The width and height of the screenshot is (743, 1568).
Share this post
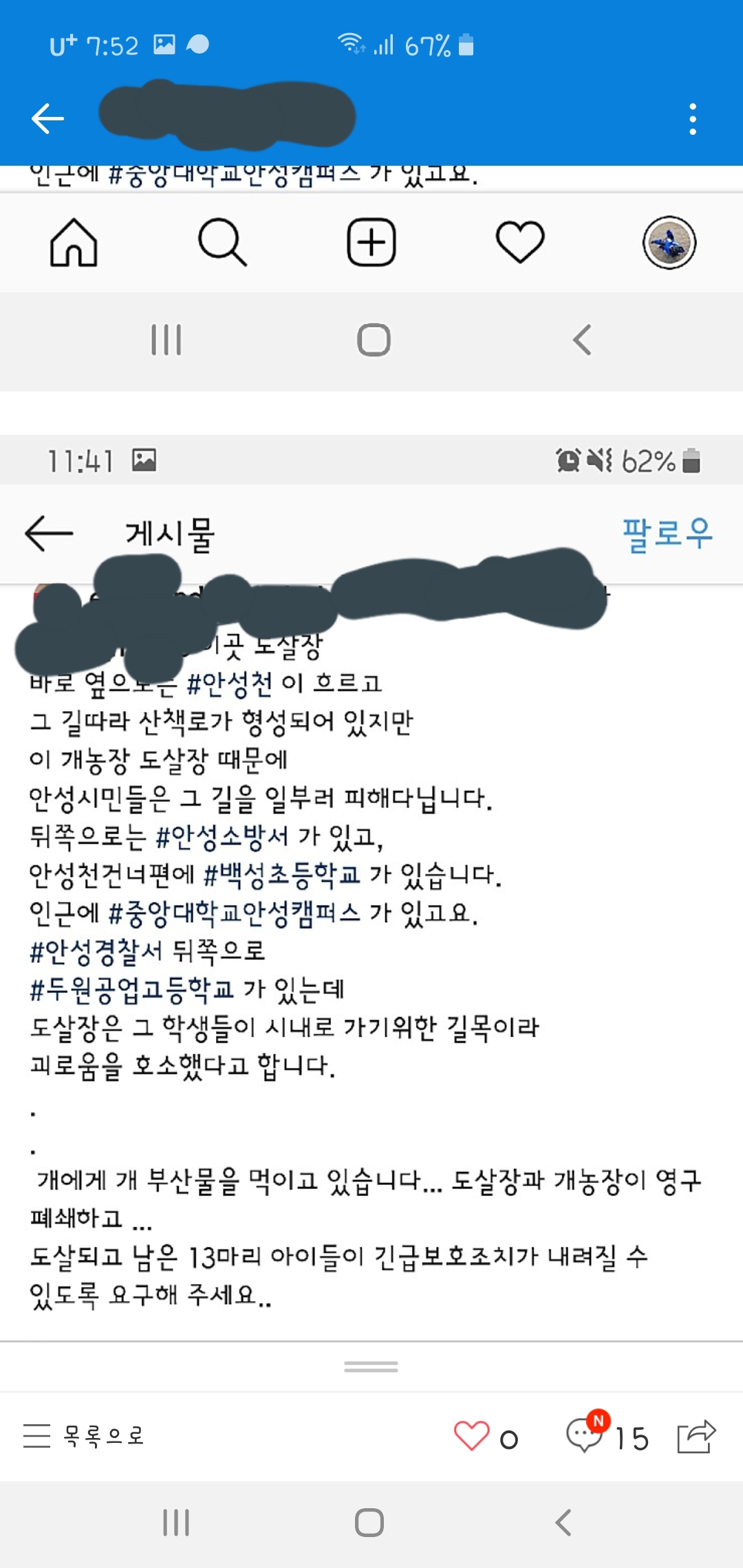(x=696, y=1437)
